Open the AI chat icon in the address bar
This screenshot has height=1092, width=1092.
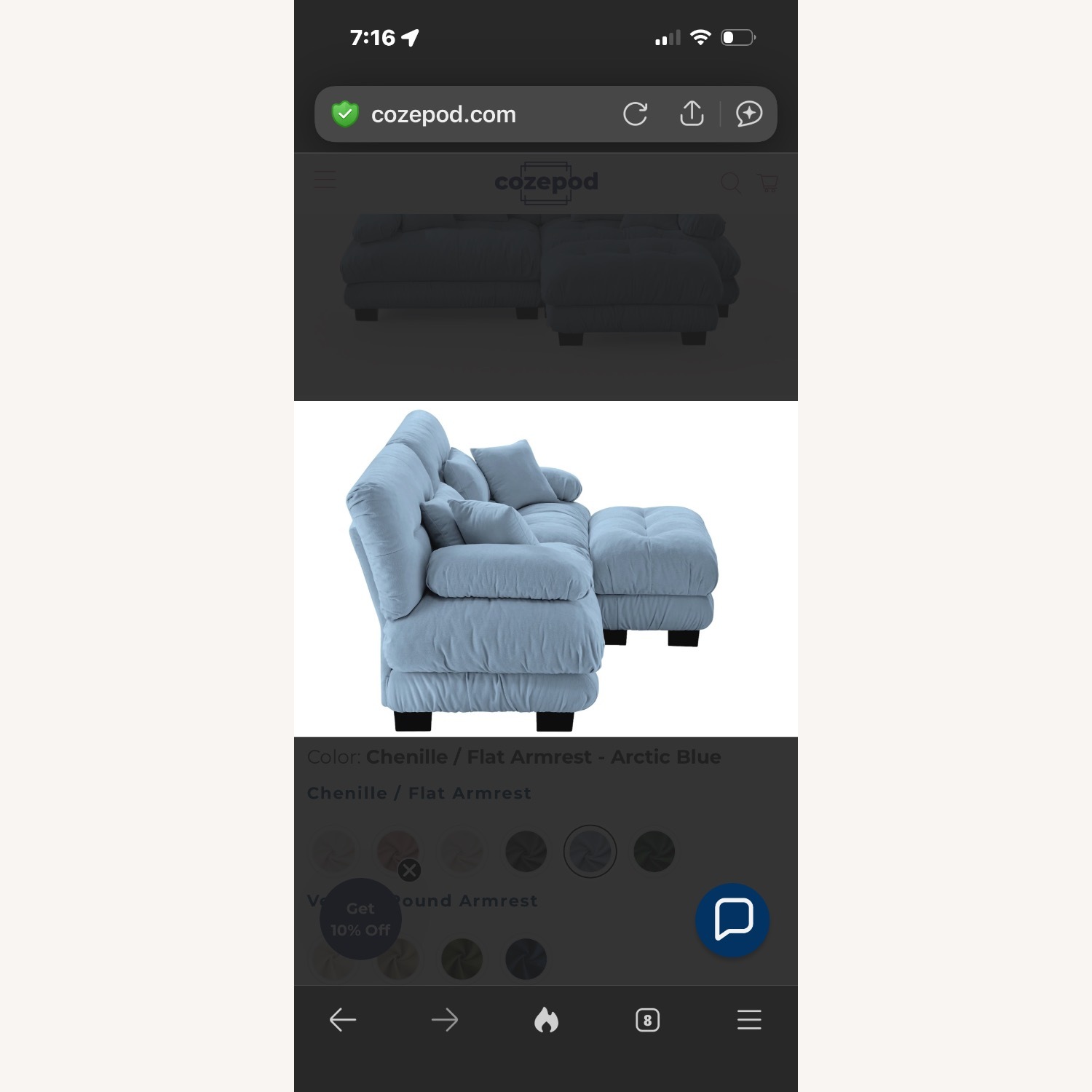tap(748, 114)
